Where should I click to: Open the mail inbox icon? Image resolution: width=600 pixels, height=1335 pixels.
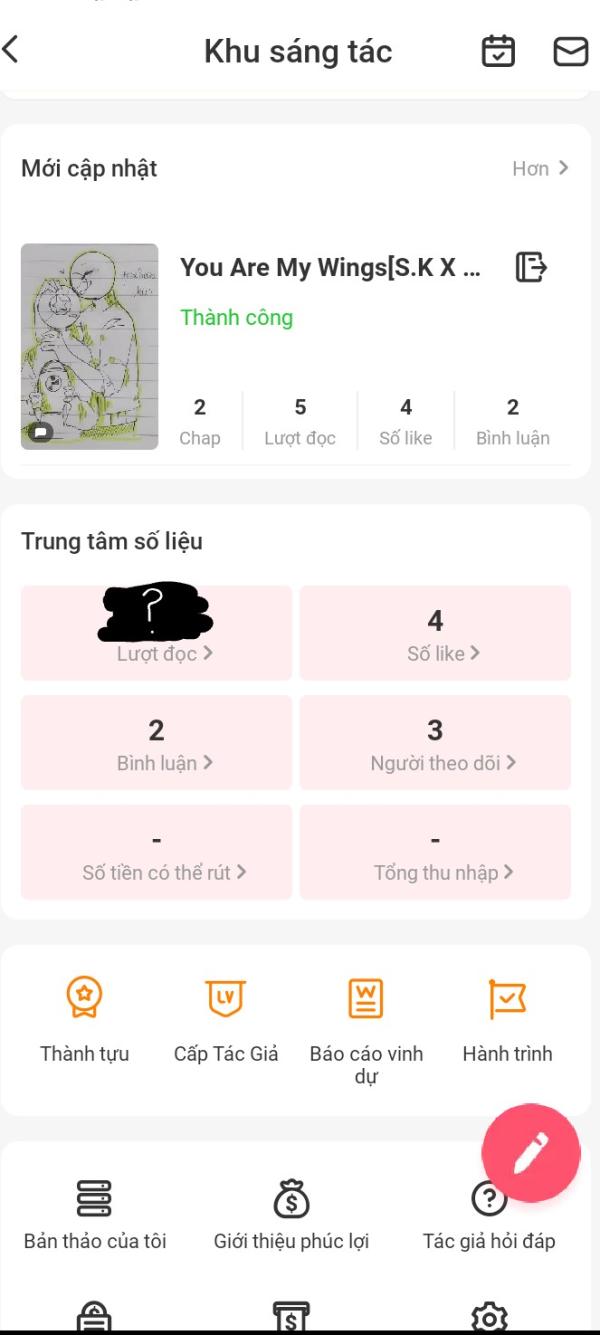pos(570,51)
